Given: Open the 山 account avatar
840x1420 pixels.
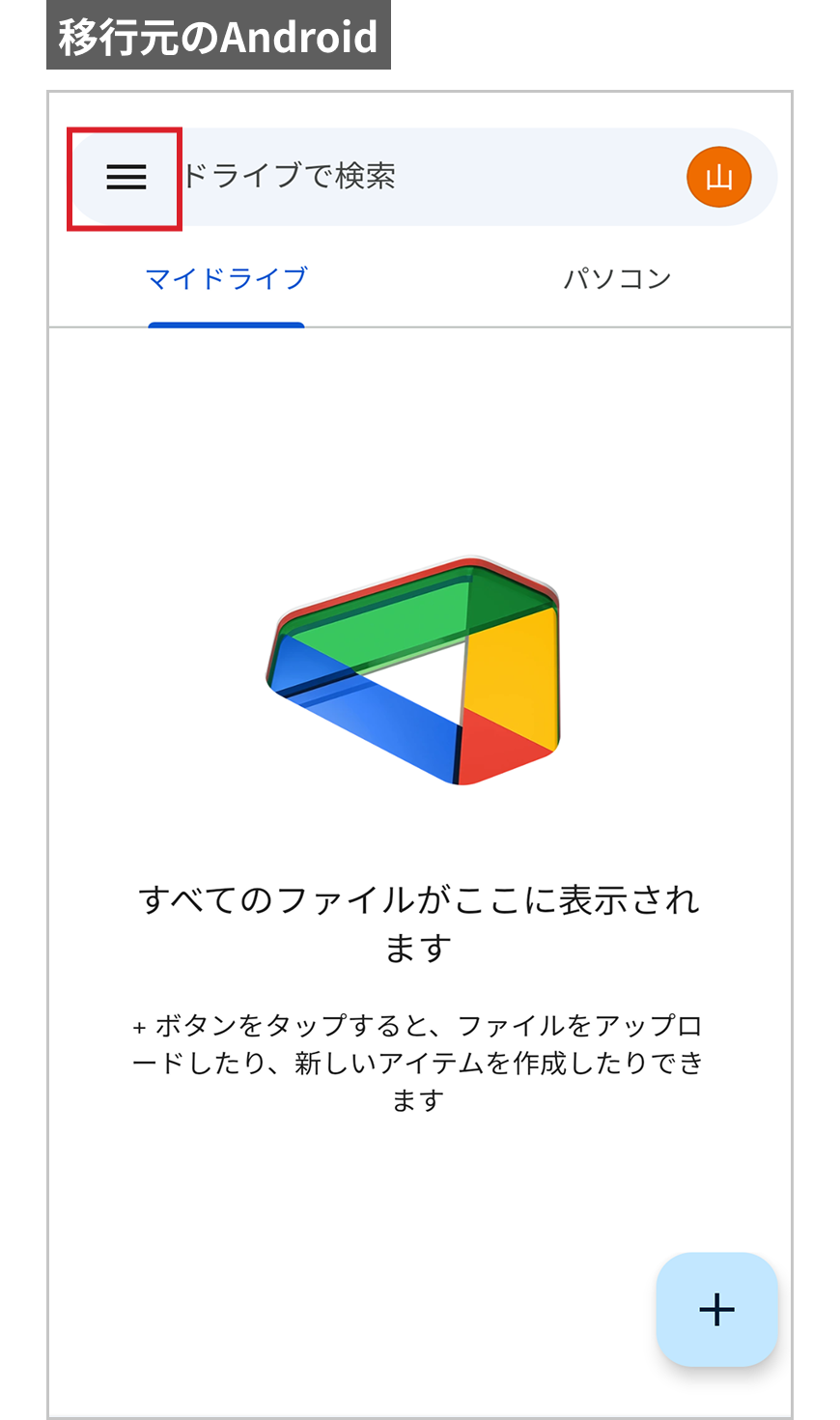Looking at the screenshot, I should [x=718, y=178].
